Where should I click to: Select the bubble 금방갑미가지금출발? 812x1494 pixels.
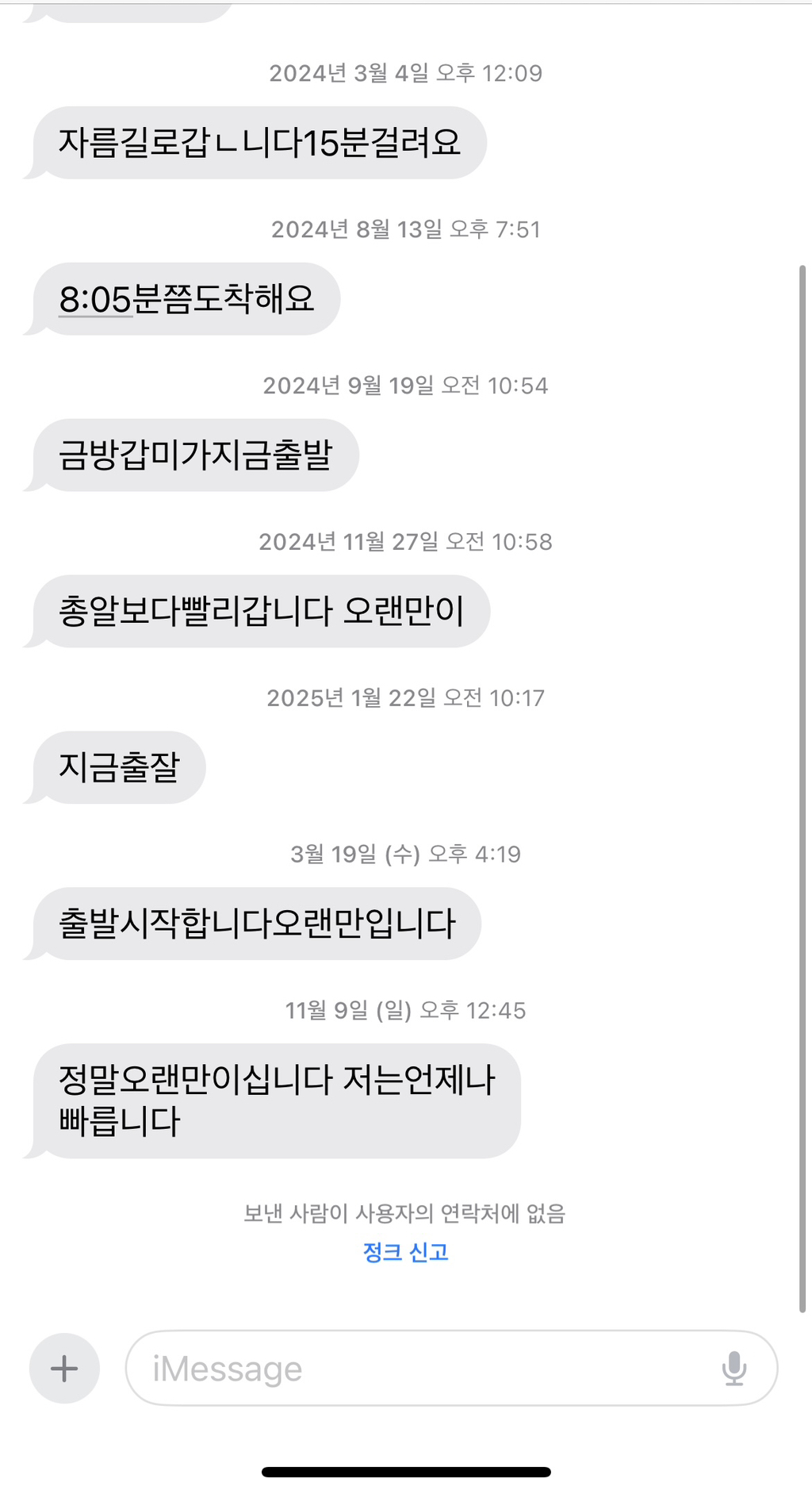(x=198, y=455)
